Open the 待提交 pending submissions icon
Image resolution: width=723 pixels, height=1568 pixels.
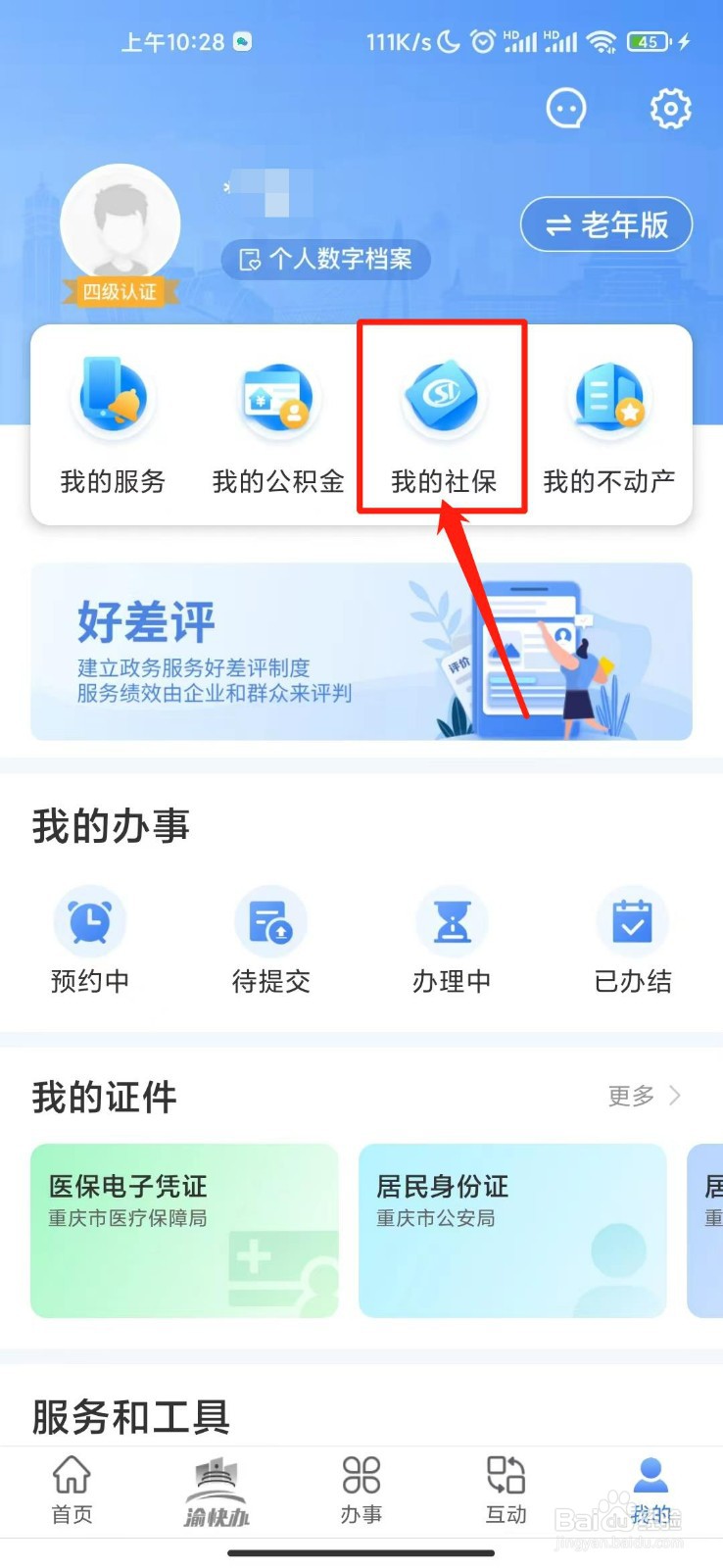(270, 936)
